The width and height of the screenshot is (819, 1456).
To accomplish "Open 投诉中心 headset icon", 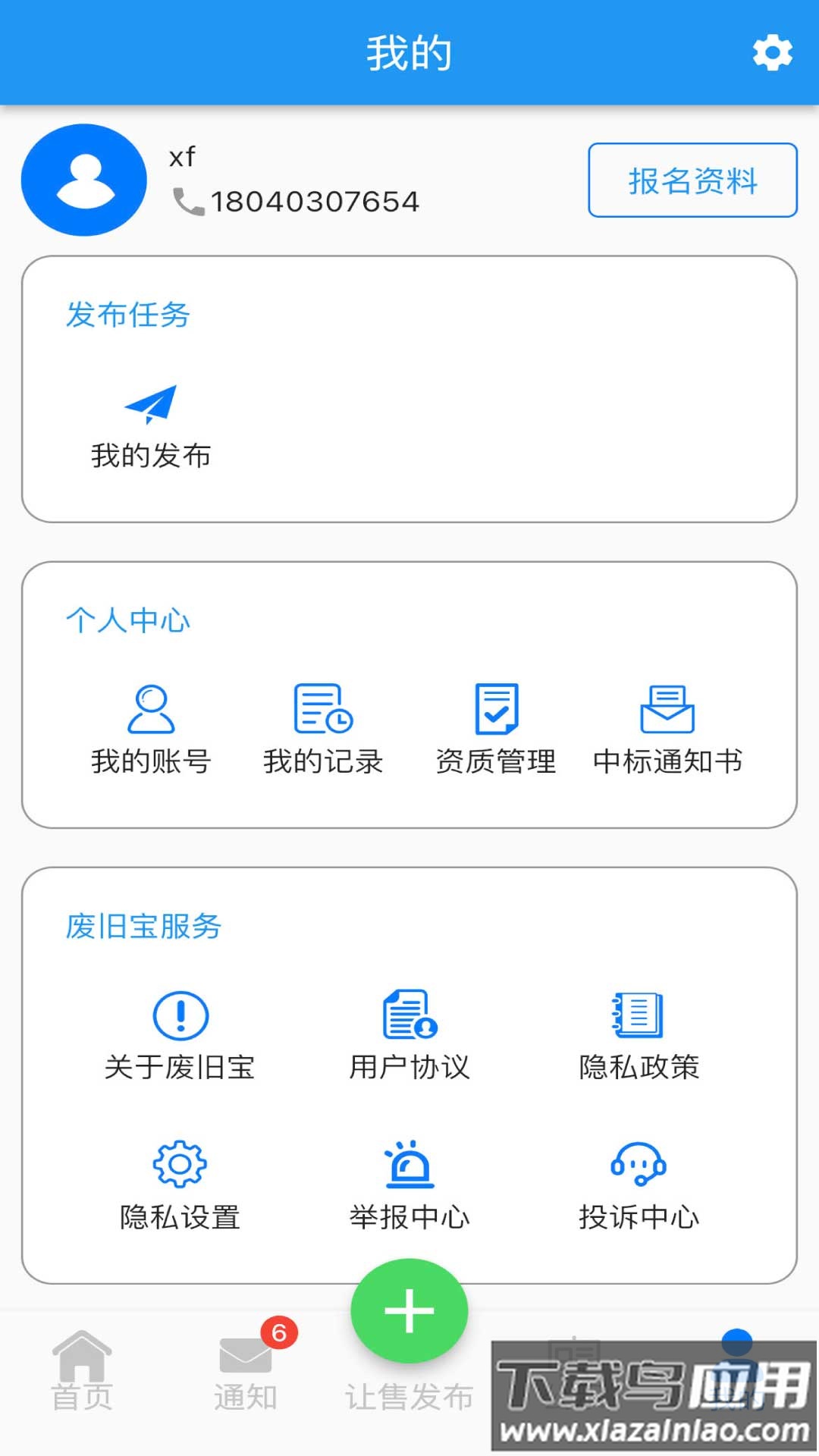I will [639, 1168].
